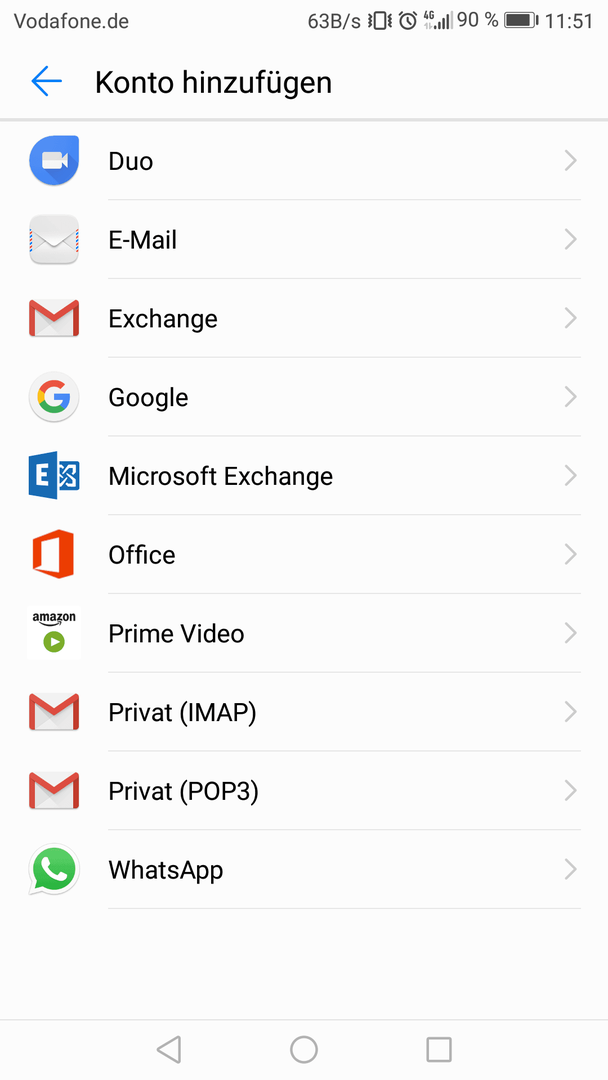Tap the system home button
The image size is (608, 1080).
point(304,1050)
